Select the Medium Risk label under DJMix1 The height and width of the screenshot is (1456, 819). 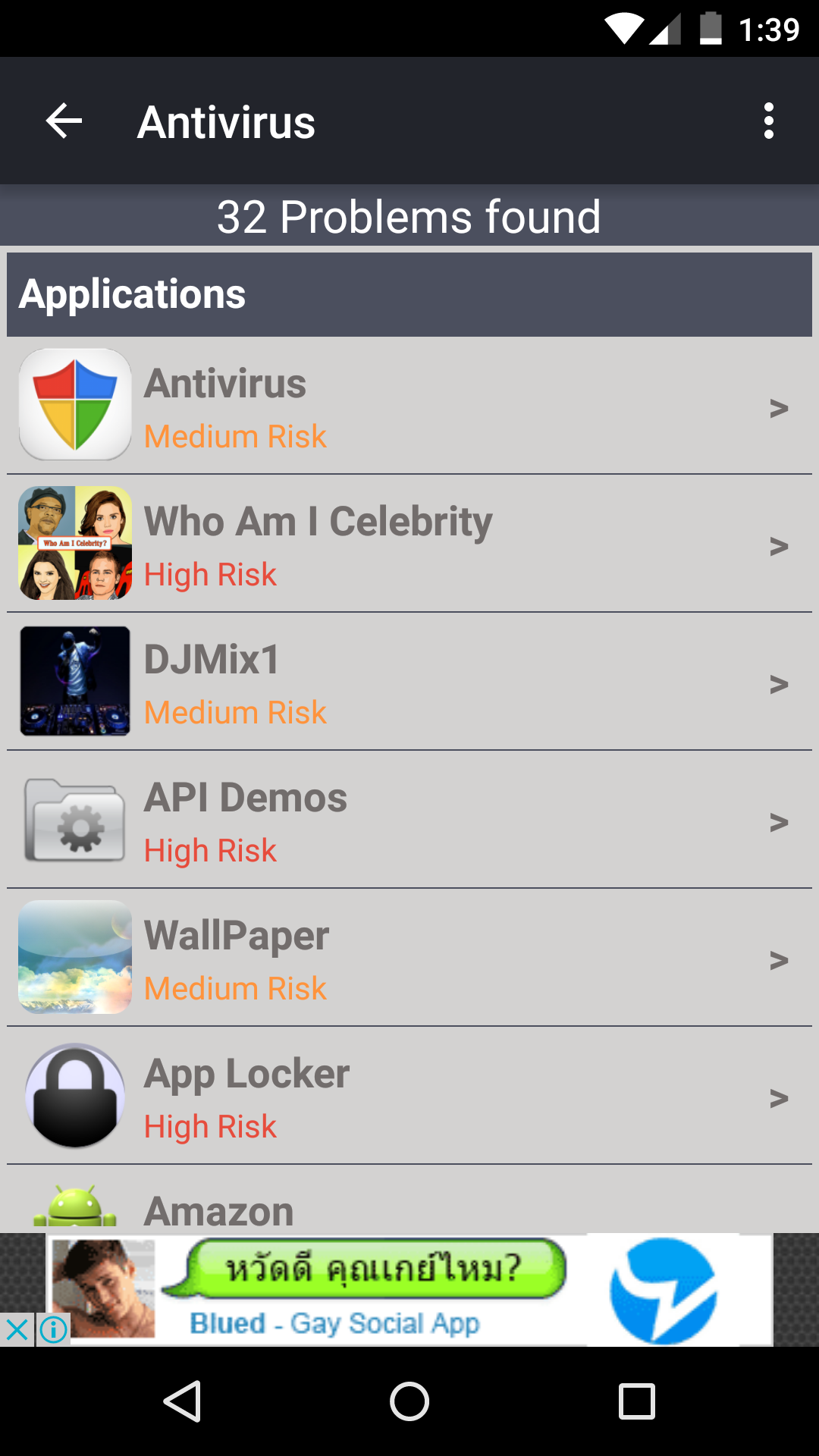(235, 712)
